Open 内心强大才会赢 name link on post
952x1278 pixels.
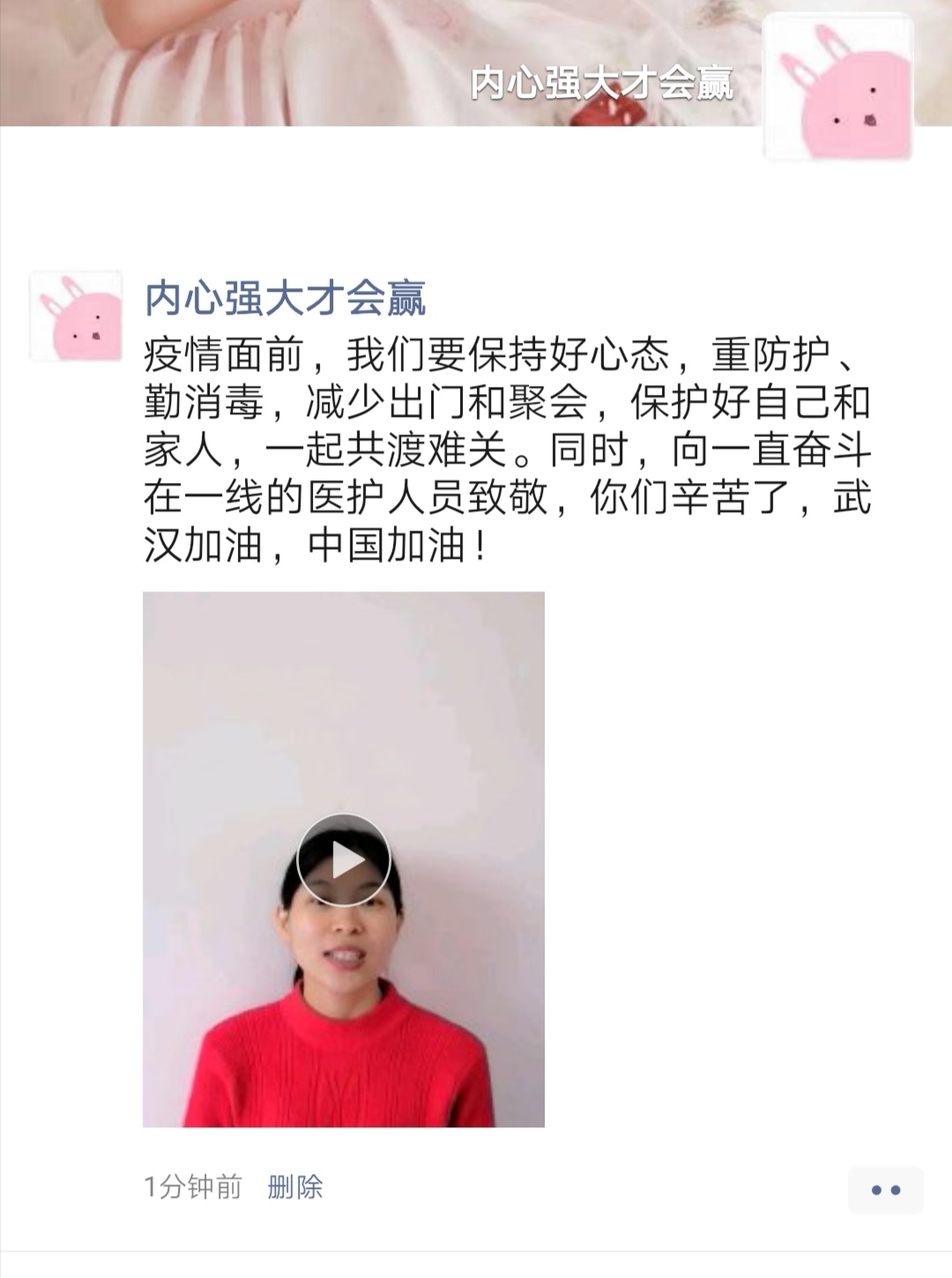click(x=286, y=298)
